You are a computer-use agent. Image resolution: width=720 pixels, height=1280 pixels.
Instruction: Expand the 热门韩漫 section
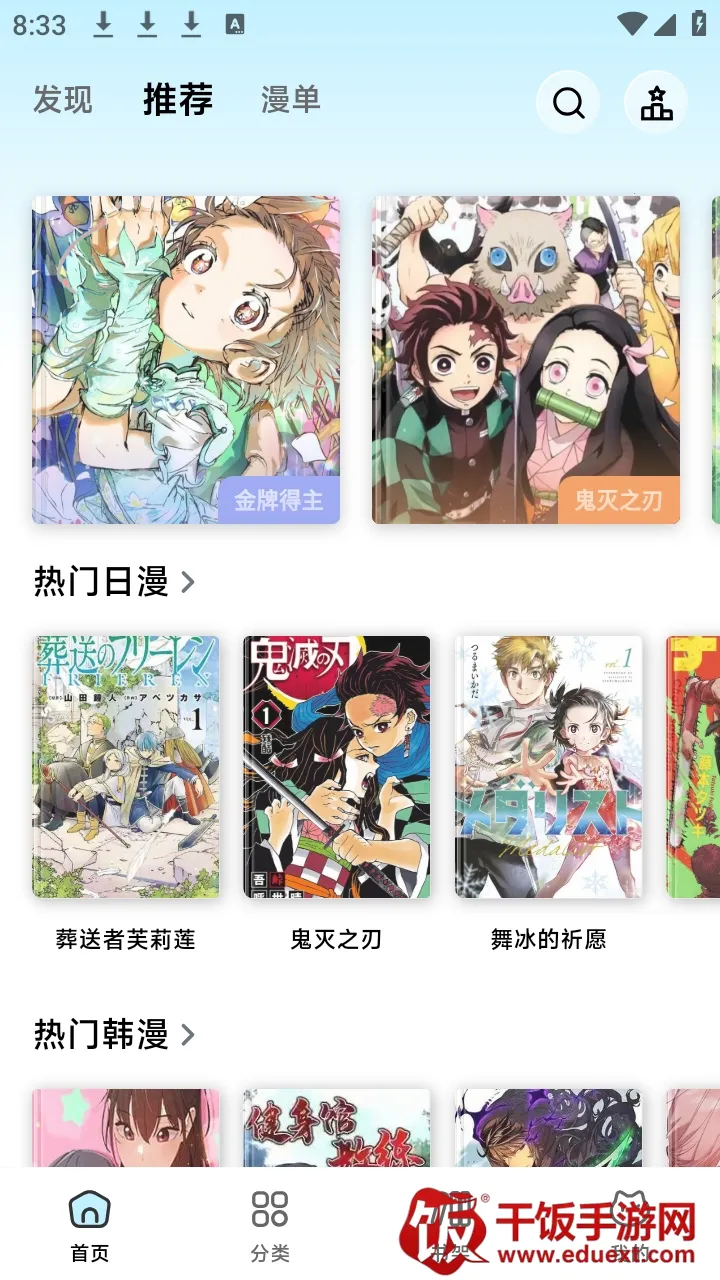[114, 1034]
